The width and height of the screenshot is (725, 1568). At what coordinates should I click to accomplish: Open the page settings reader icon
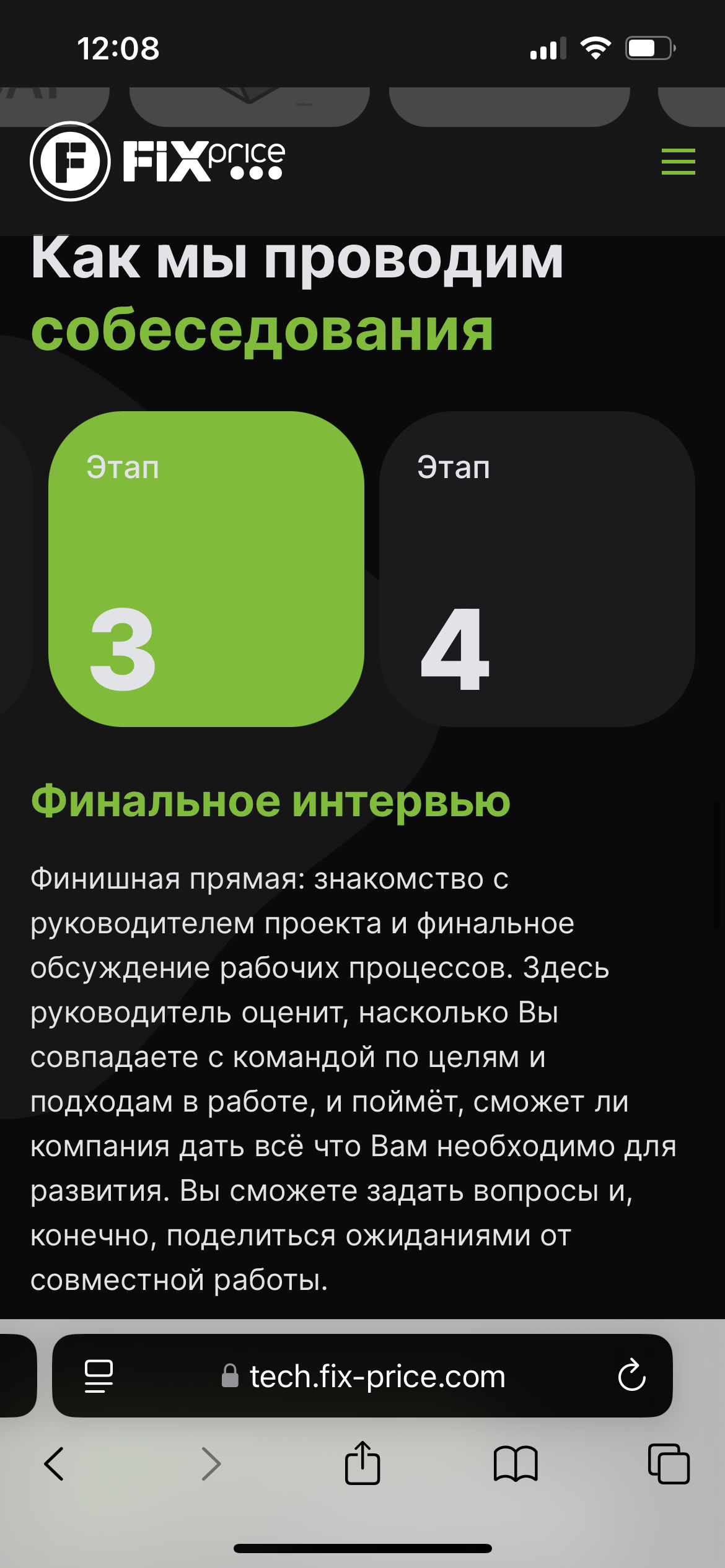pos(99,1376)
